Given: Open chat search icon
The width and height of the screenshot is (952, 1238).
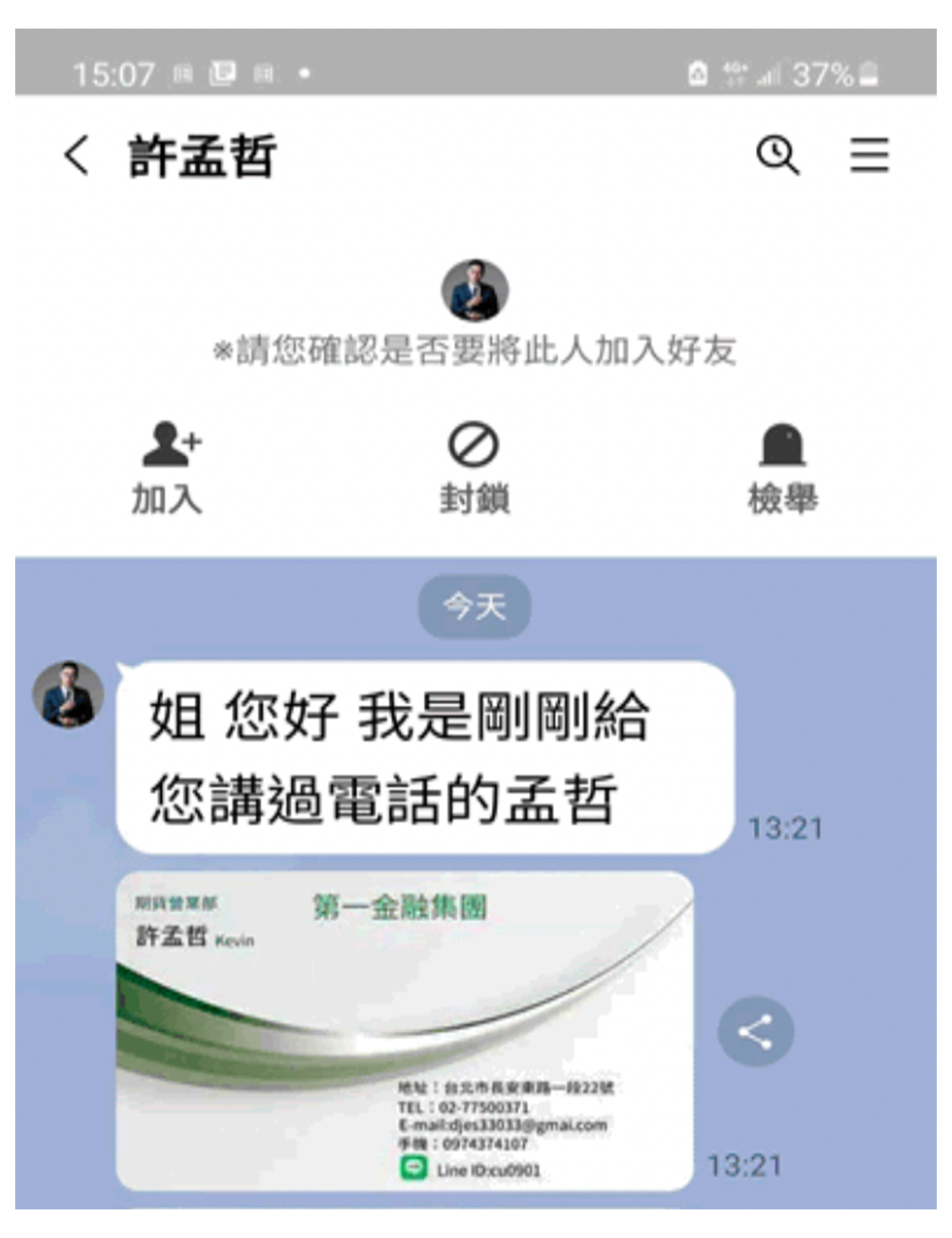Looking at the screenshot, I should point(777,154).
